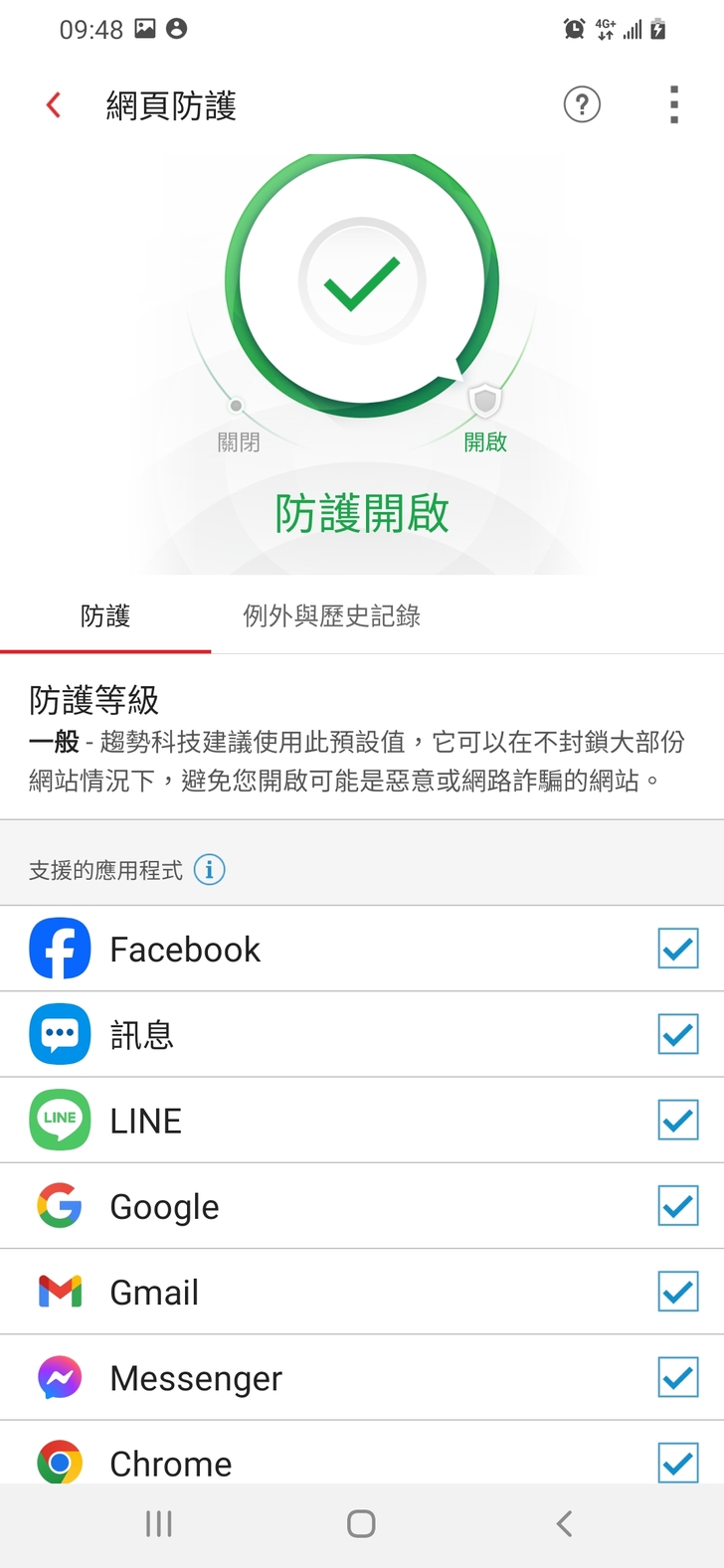724x1568 pixels.
Task: Go back using the red arrow
Action: [54, 105]
